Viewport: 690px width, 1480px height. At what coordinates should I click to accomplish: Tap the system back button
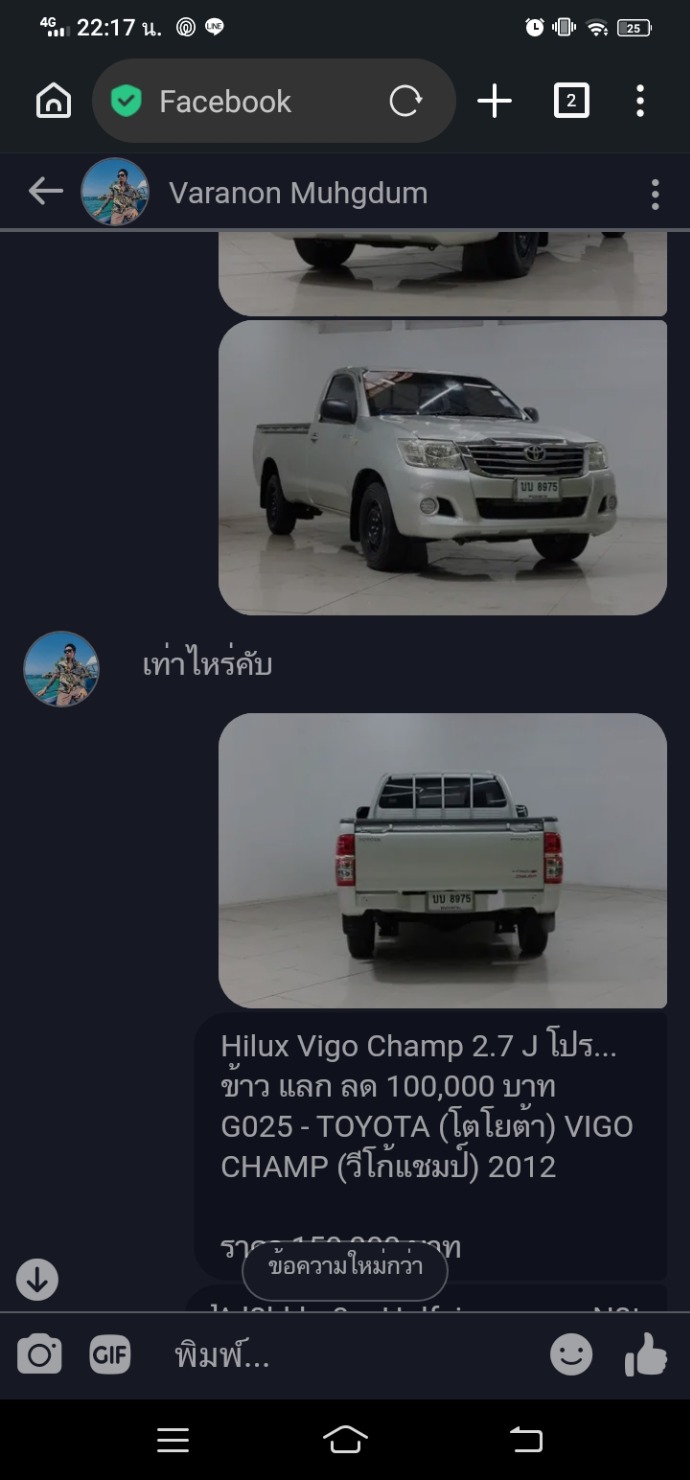(525, 1440)
